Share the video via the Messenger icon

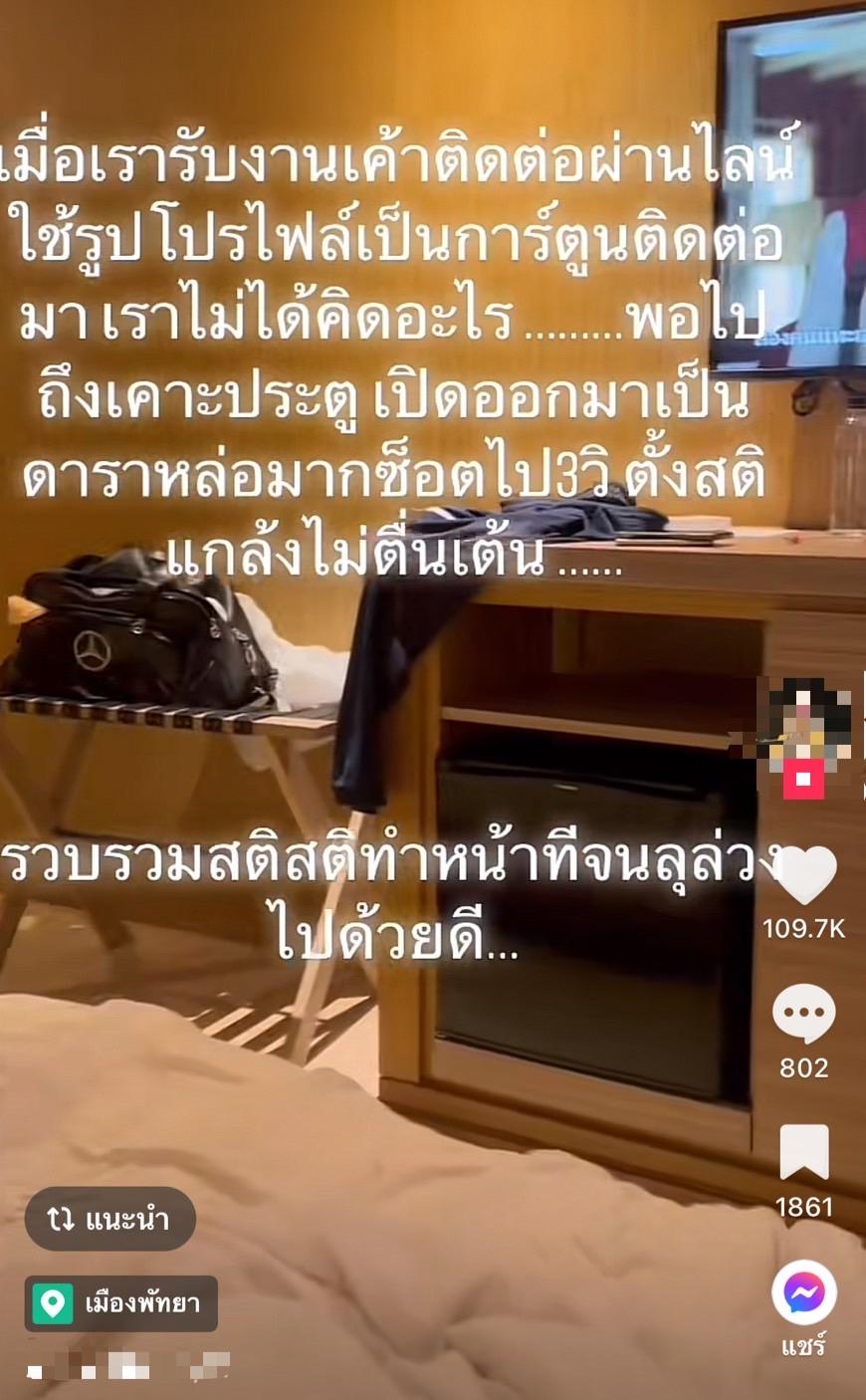click(804, 1292)
